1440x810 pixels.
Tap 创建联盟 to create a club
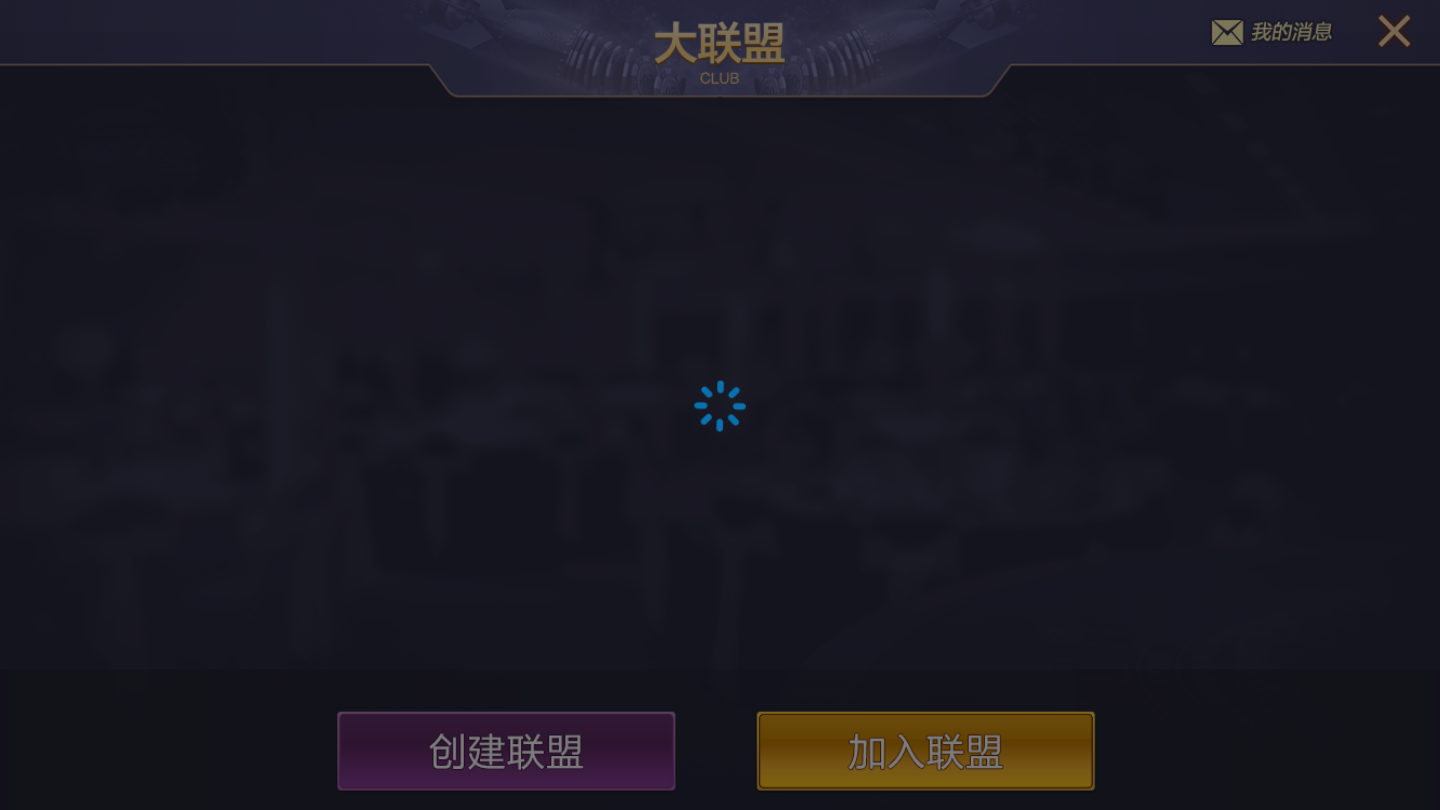click(506, 751)
